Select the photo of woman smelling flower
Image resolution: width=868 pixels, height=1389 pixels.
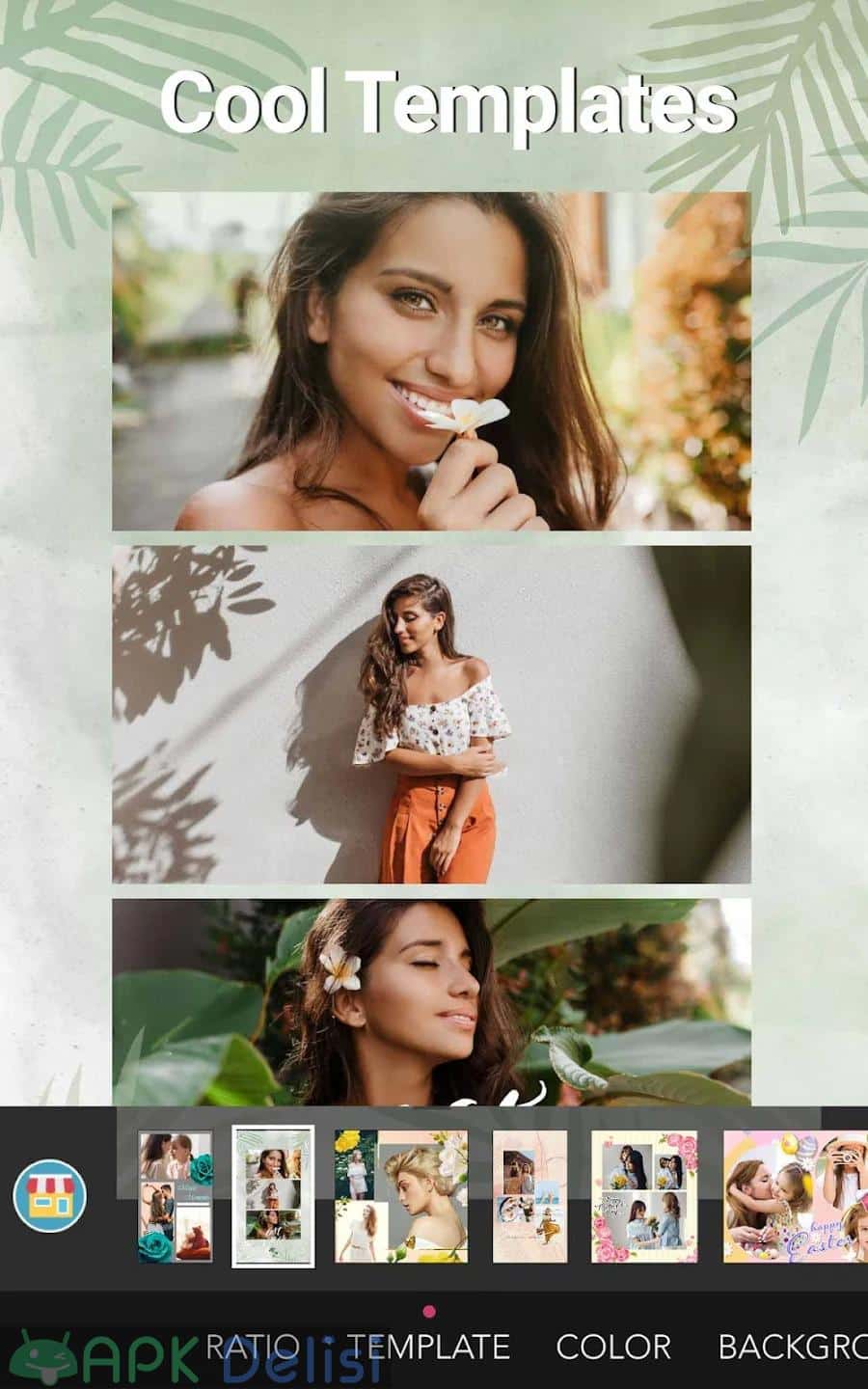pos(431,361)
